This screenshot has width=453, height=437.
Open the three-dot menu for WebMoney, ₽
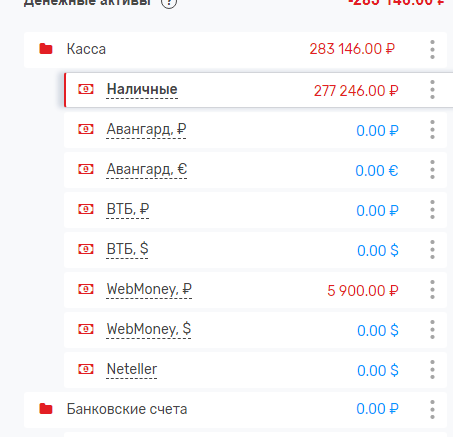432,290
